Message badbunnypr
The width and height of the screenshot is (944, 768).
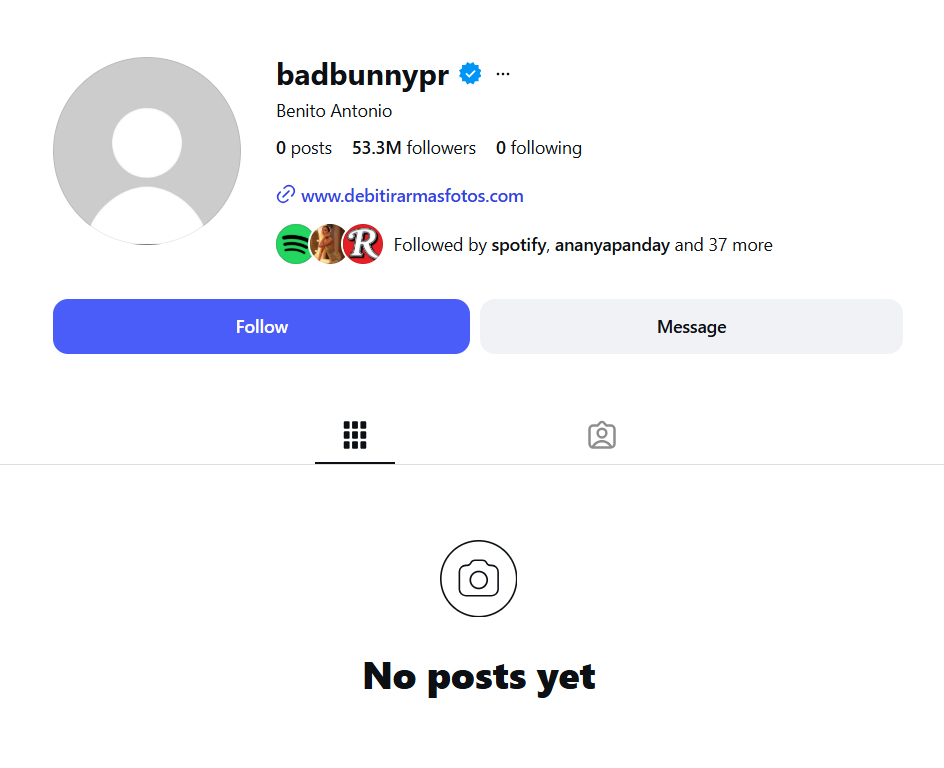coord(691,327)
